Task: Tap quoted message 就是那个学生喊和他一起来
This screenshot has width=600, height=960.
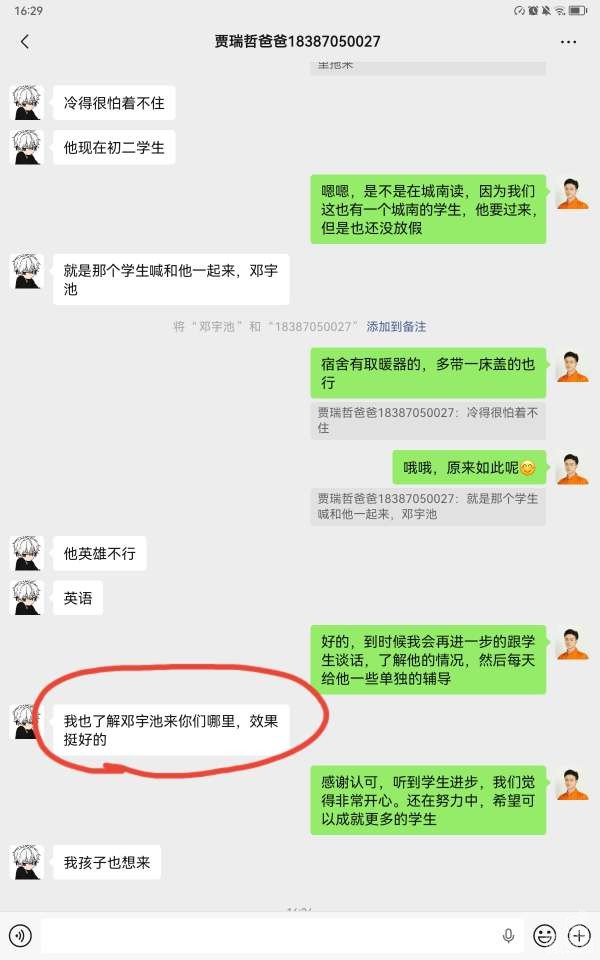Action: point(428,506)
